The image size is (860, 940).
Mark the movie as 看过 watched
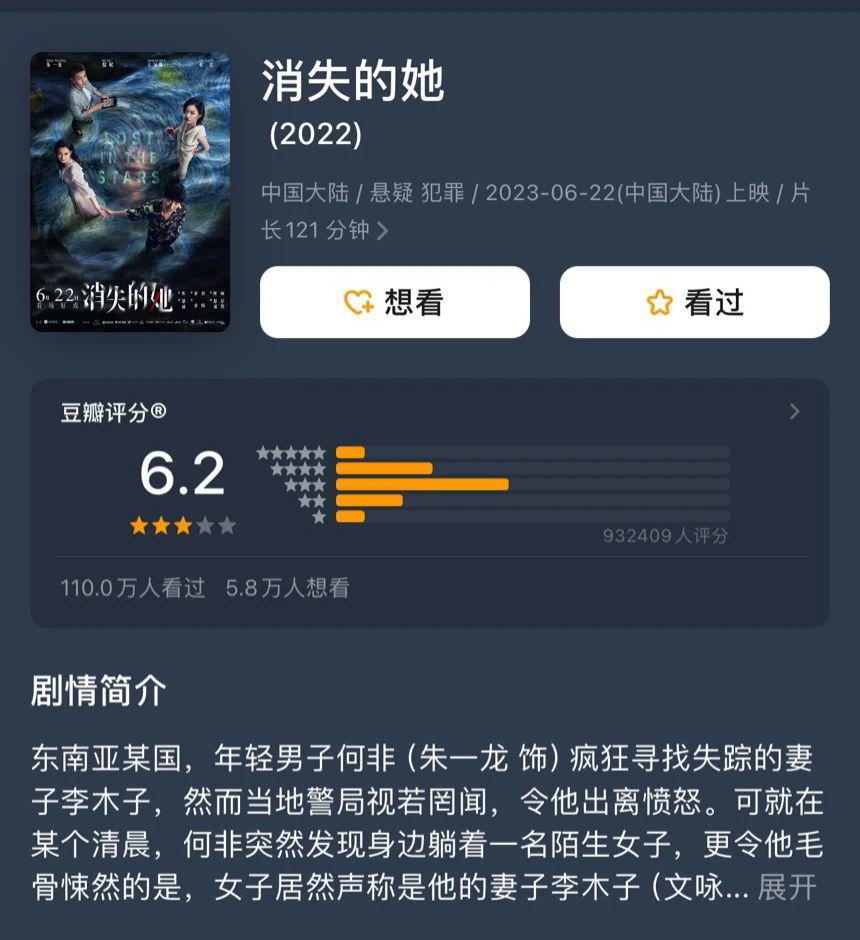tap(694, 302)
